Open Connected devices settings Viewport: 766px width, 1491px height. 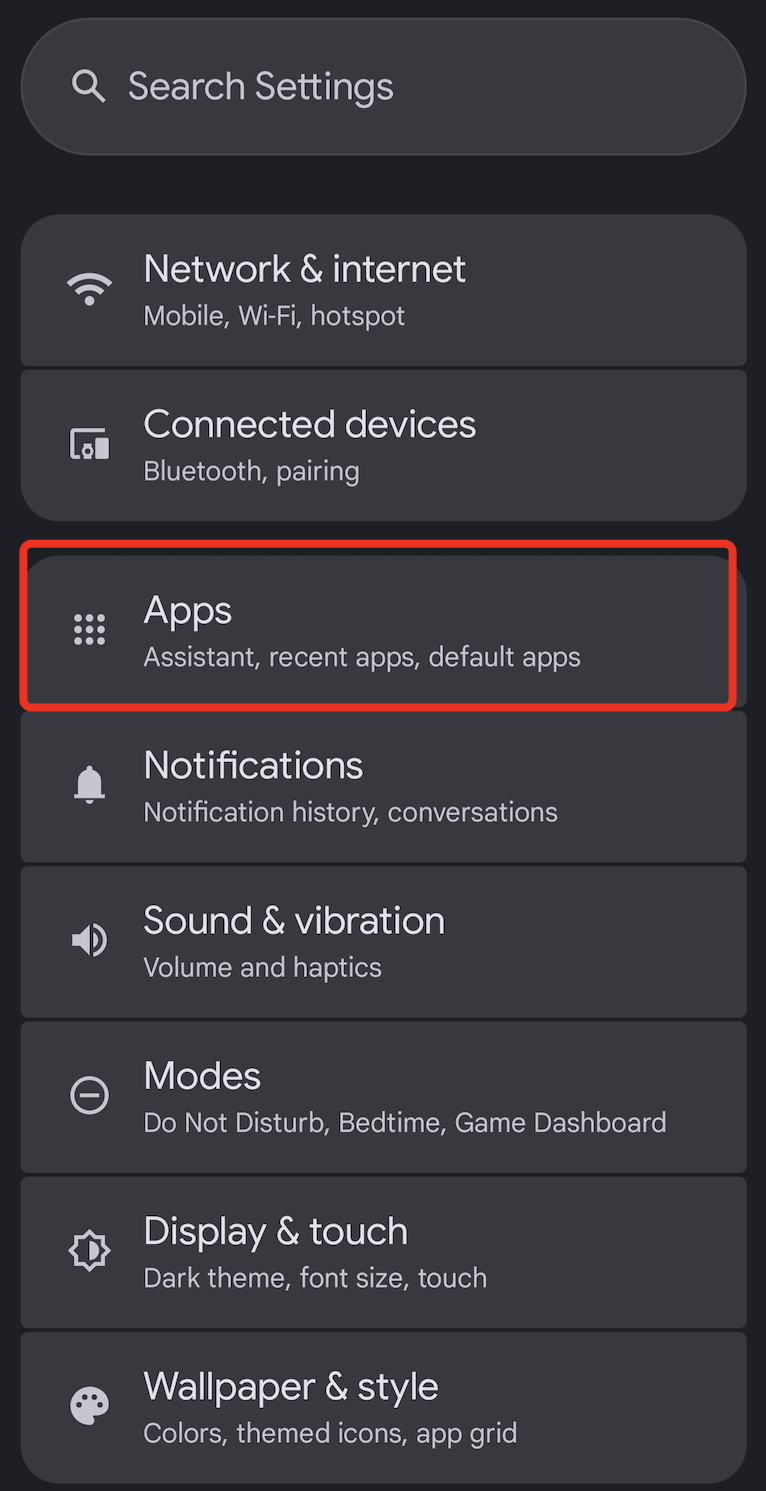pyautogui.click(x=383, y=445)
